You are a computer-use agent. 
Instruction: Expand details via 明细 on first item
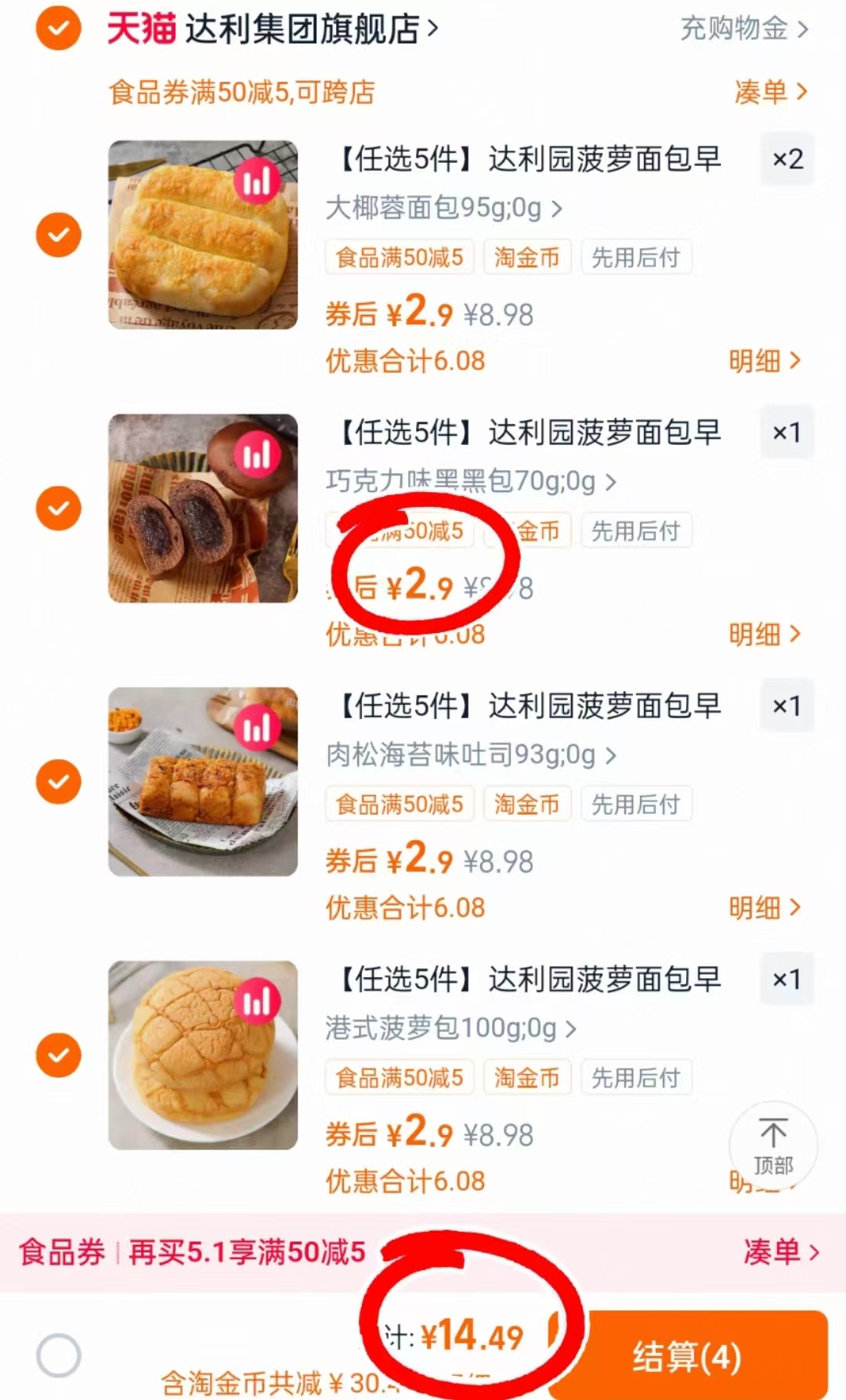764,360
